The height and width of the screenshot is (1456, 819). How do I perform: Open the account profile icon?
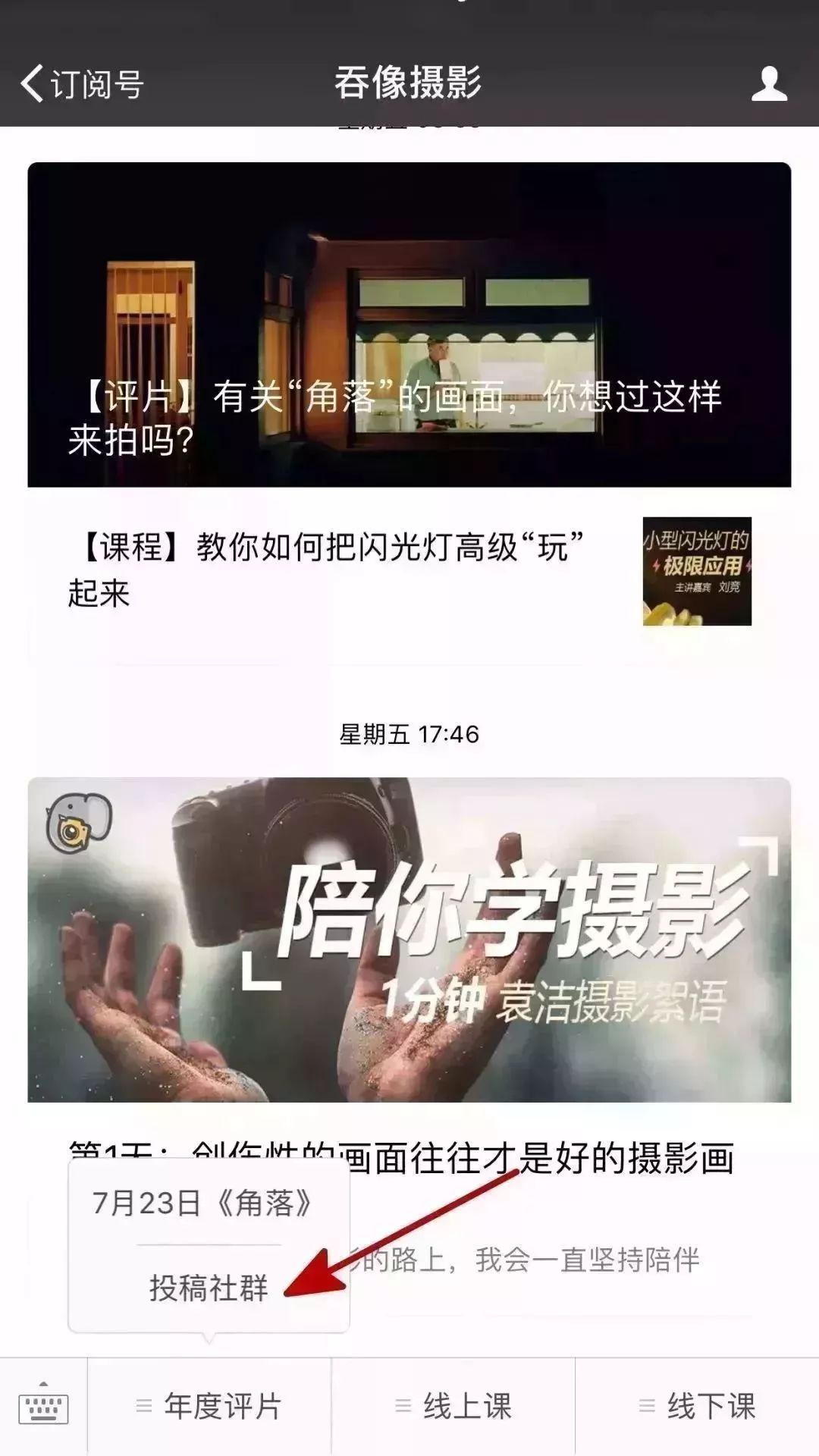click(x=769, y=83)
